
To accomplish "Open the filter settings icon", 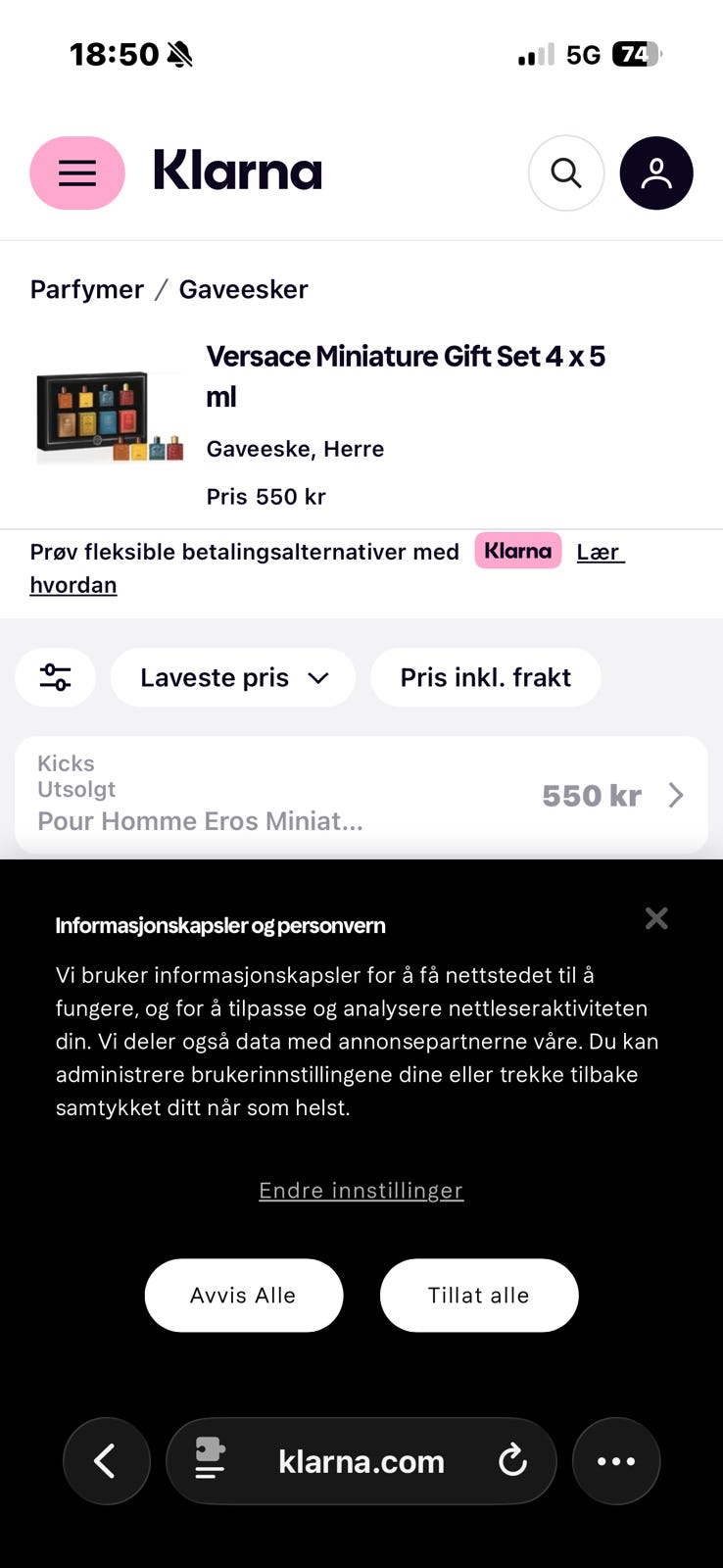I will click(55, 677).
